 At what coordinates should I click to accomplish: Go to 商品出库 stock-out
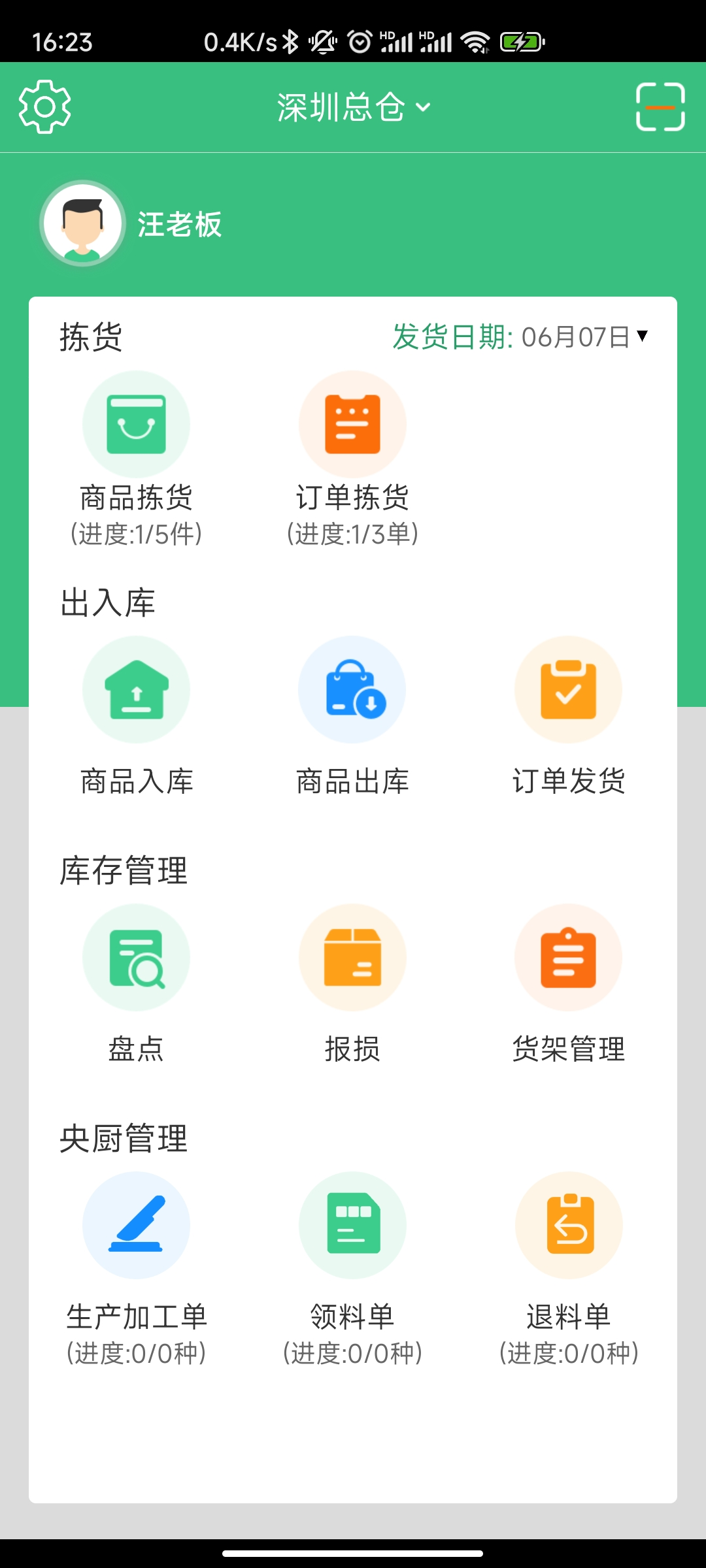tap(352, 690)
